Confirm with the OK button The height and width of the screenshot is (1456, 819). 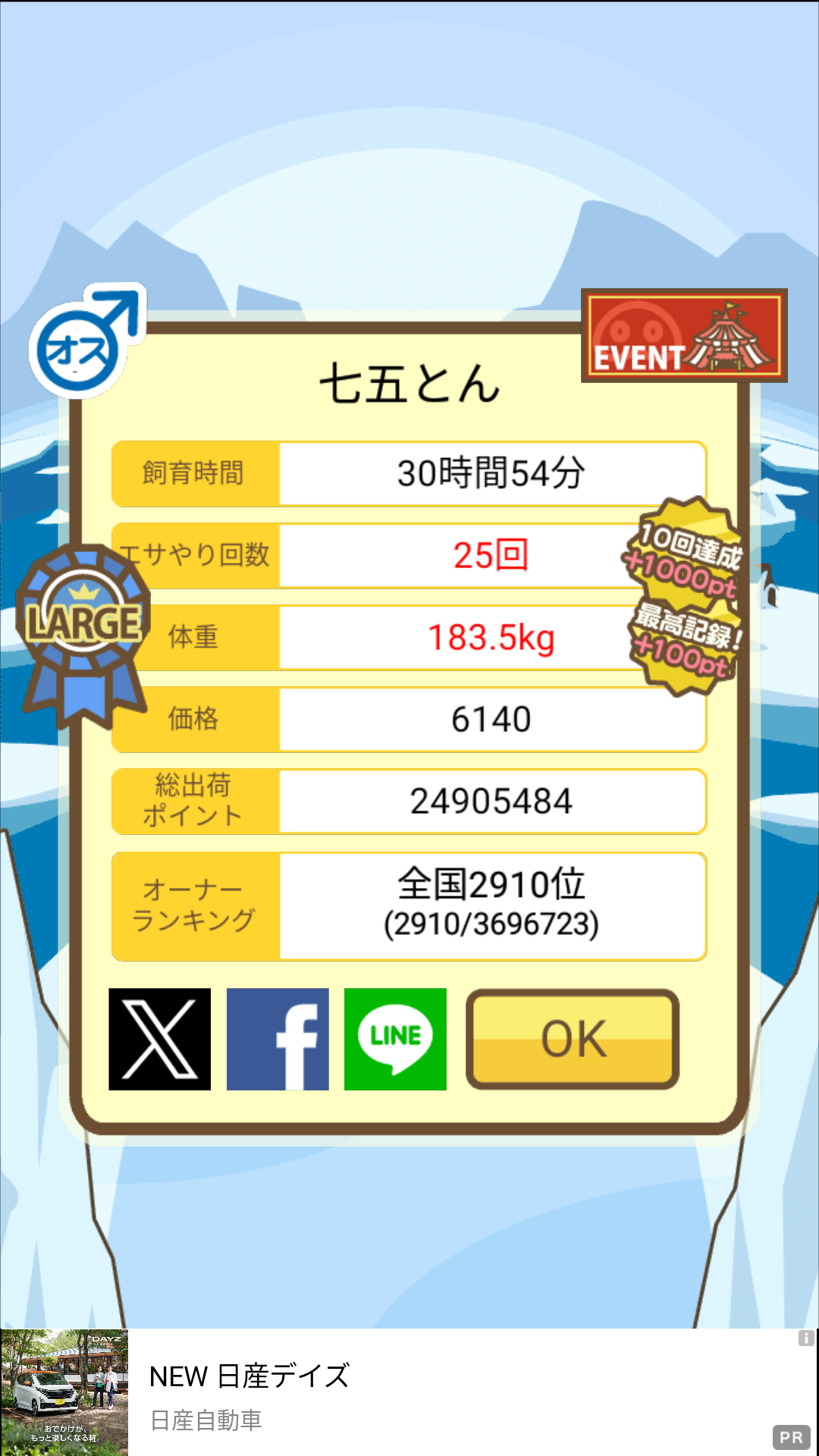tap(573, 1039)
